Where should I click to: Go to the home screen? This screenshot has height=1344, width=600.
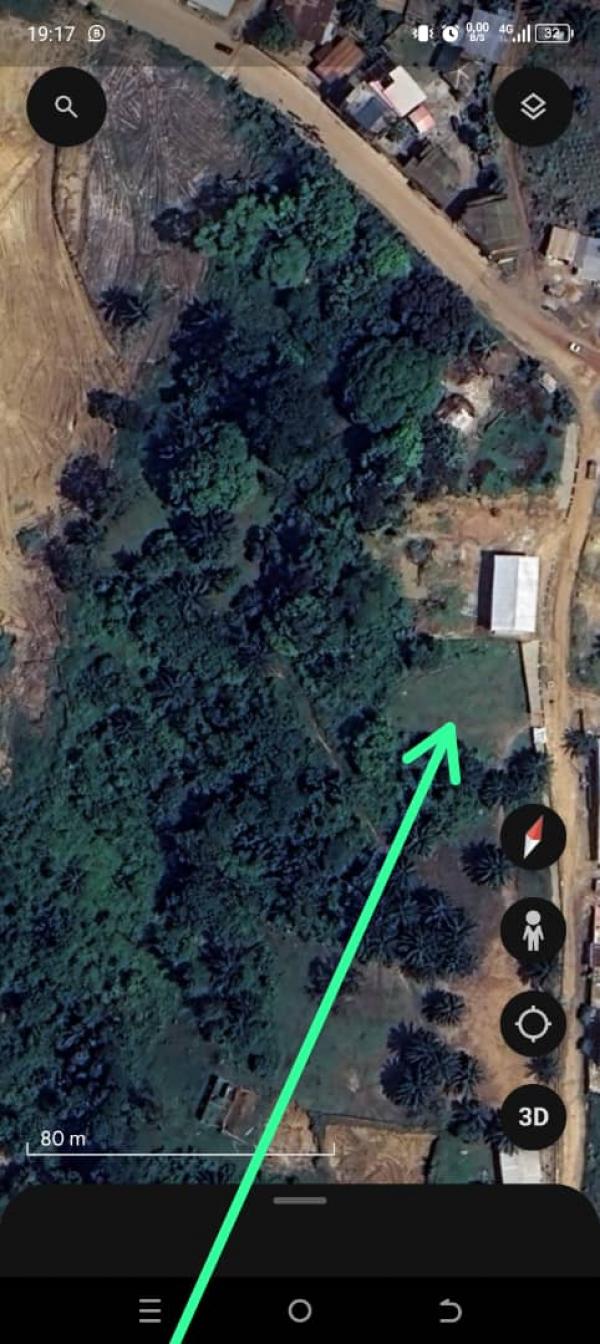[300, 1310]
